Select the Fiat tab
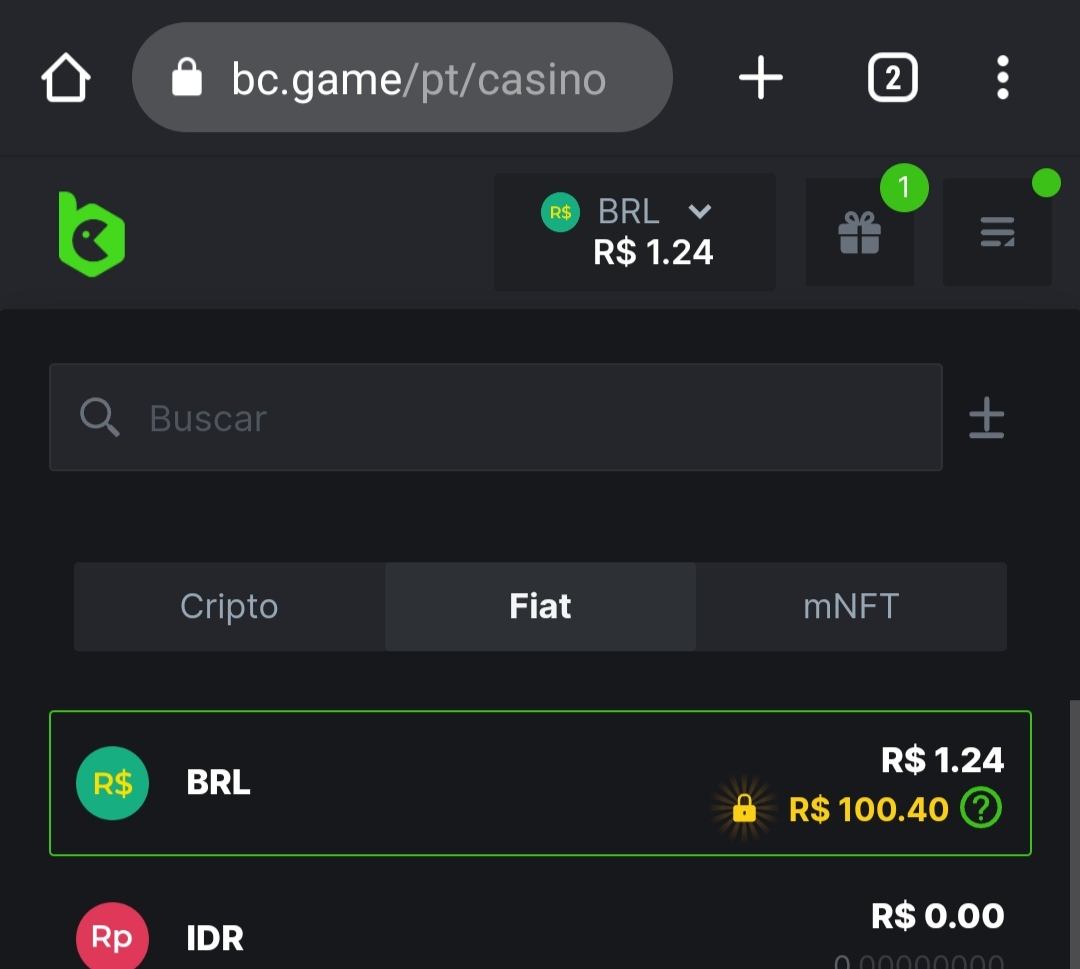 click(540, 606)
